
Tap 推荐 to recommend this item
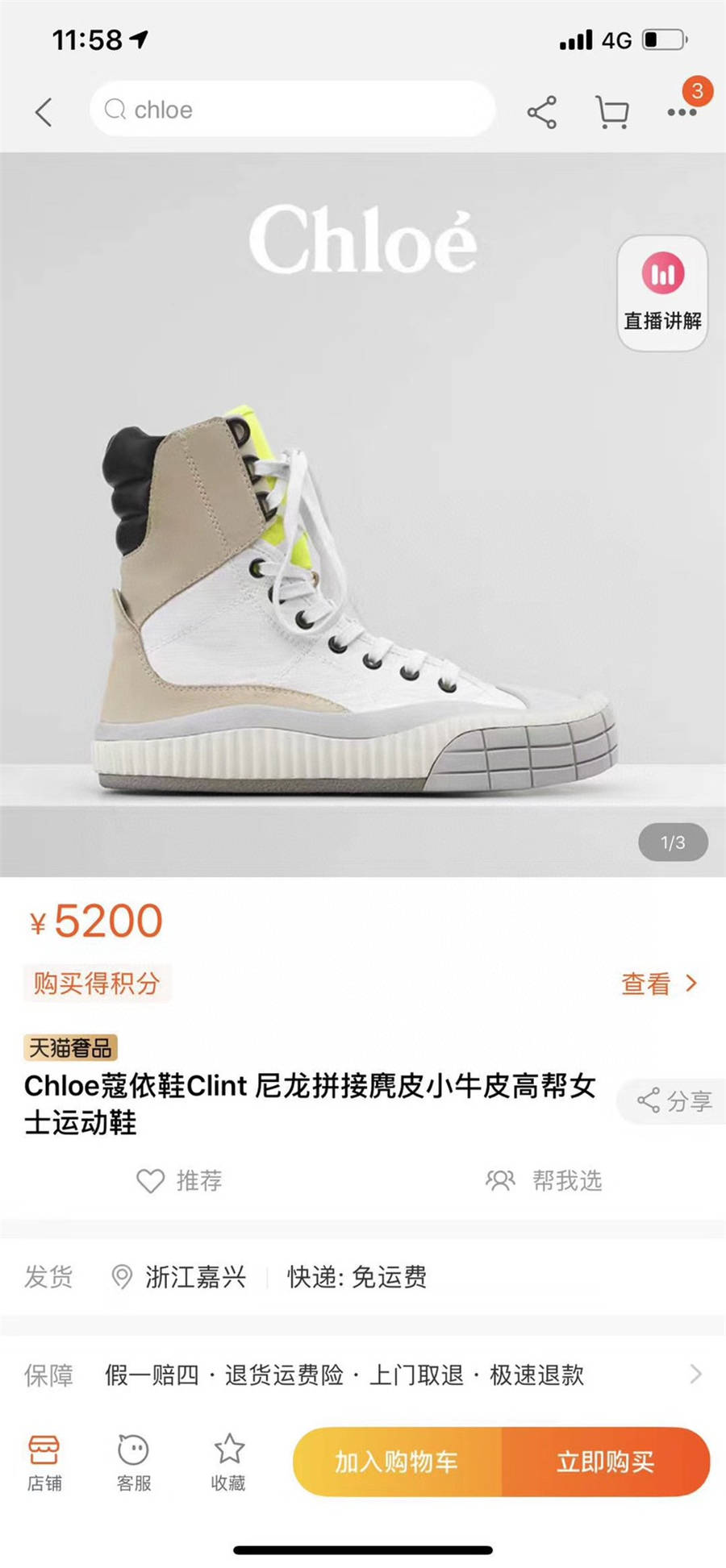pyautogui.click(x=179, y=1181)
